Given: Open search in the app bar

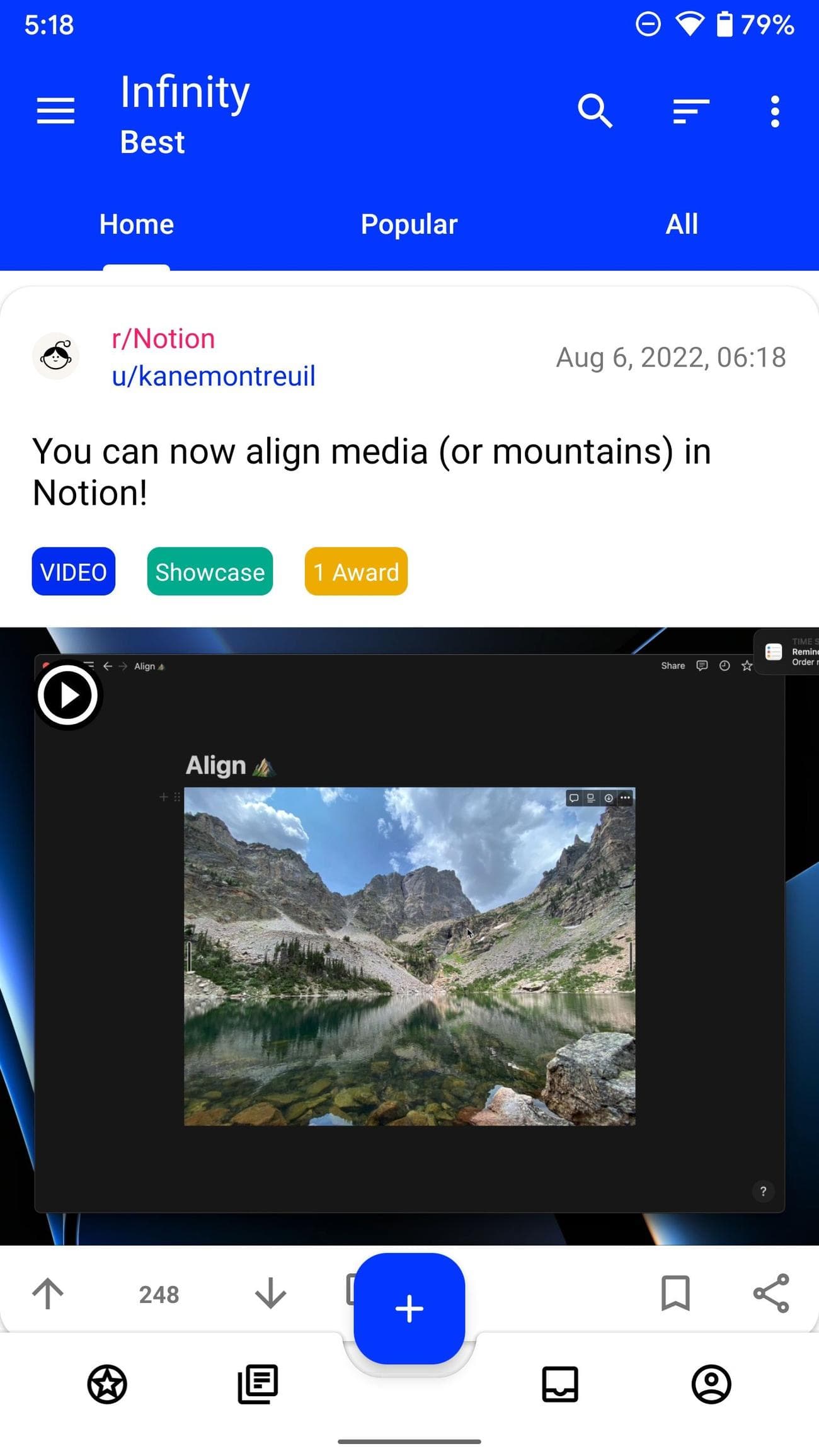Looking at the screenshot, I should coord(595,111).
